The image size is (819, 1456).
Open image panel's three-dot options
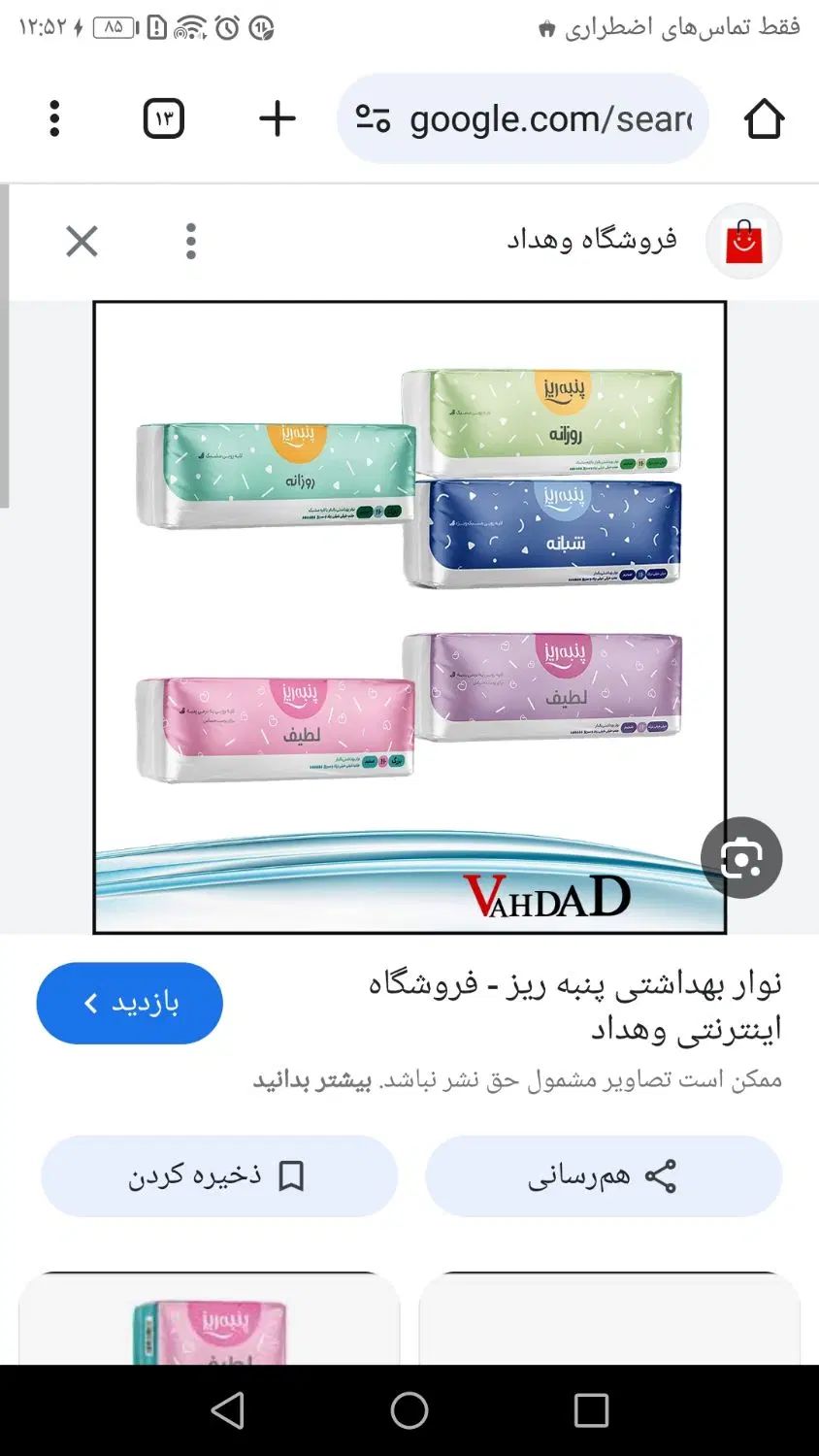point(191,241)
